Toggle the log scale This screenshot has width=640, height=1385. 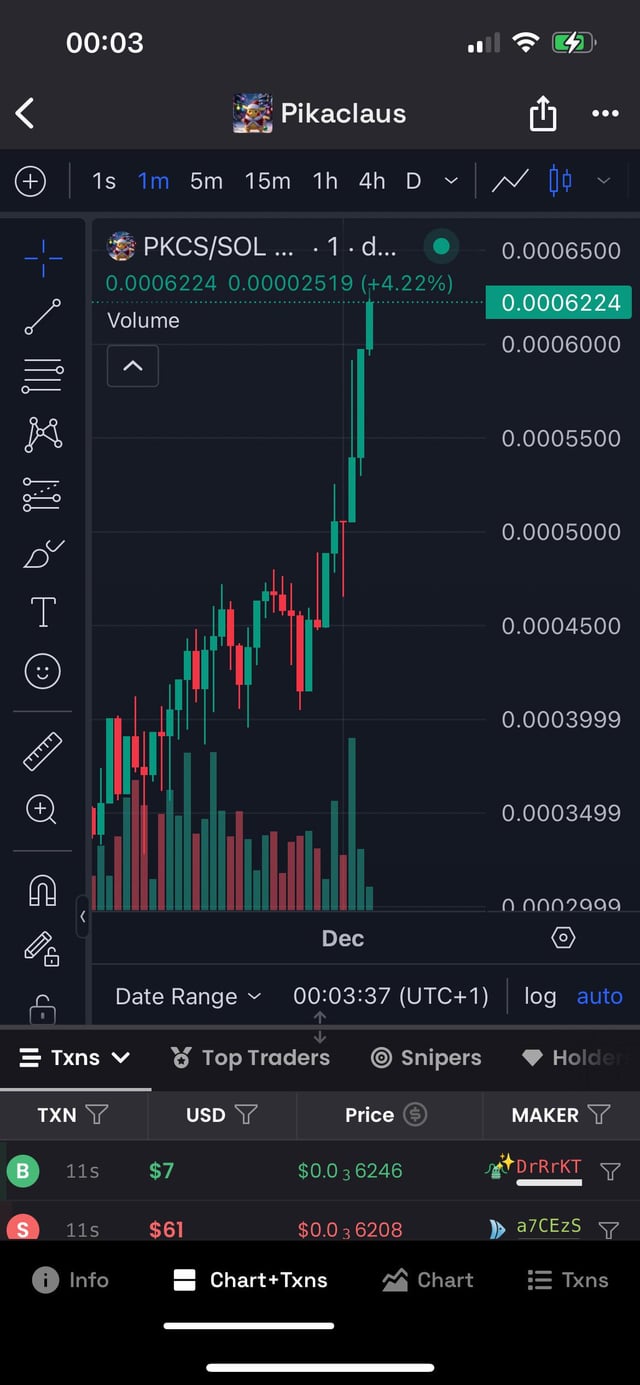click(540, 996)
